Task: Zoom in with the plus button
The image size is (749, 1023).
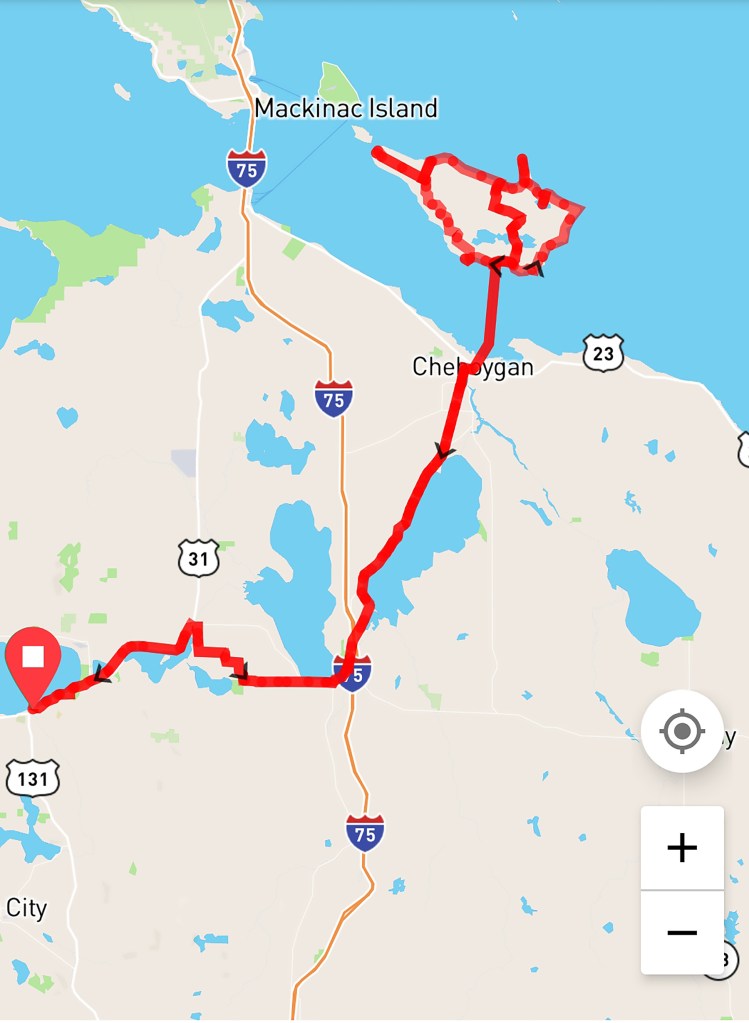Action: [682, 848]
